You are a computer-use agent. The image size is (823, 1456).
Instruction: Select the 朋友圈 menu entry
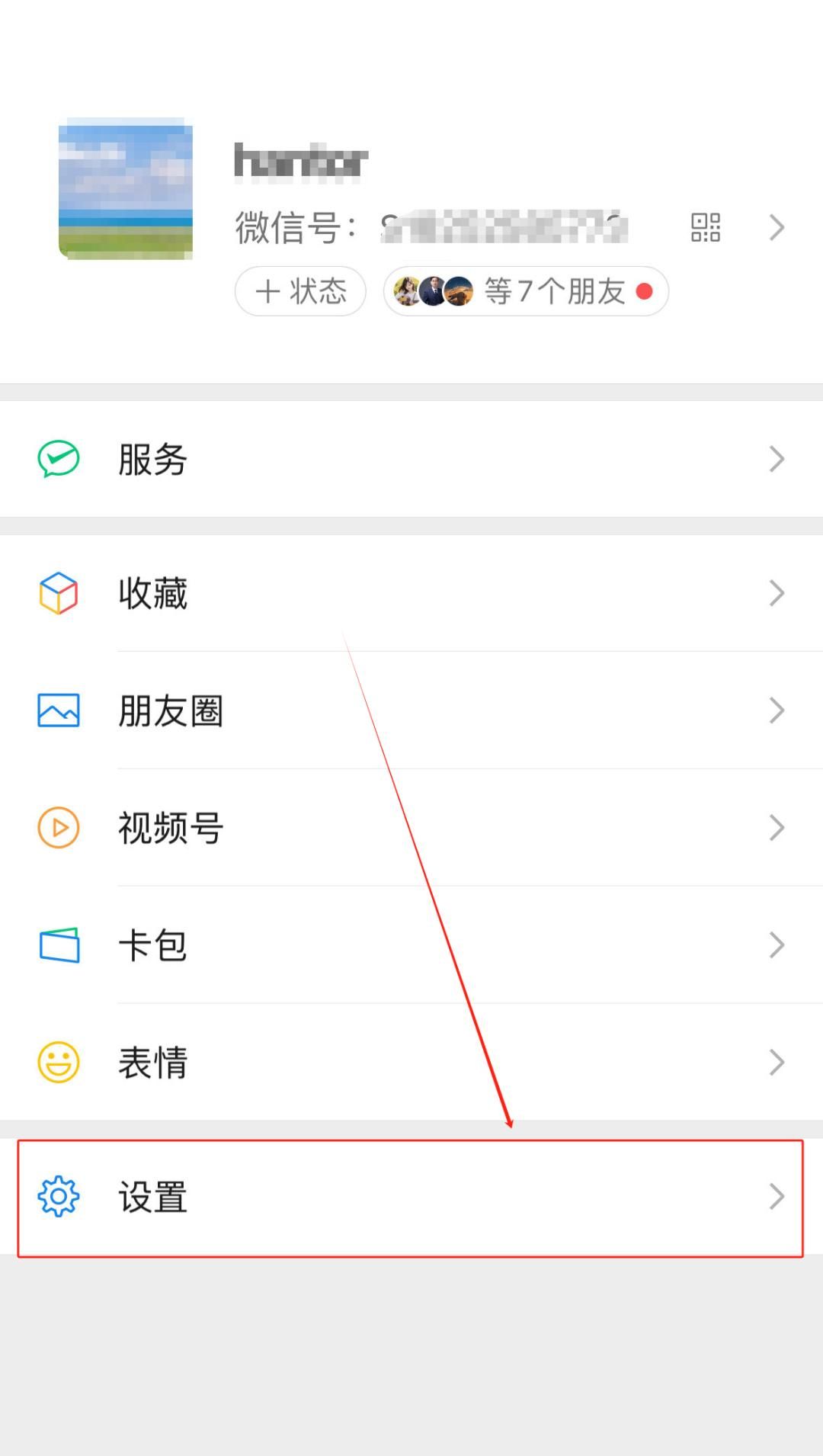click(171, 709)
